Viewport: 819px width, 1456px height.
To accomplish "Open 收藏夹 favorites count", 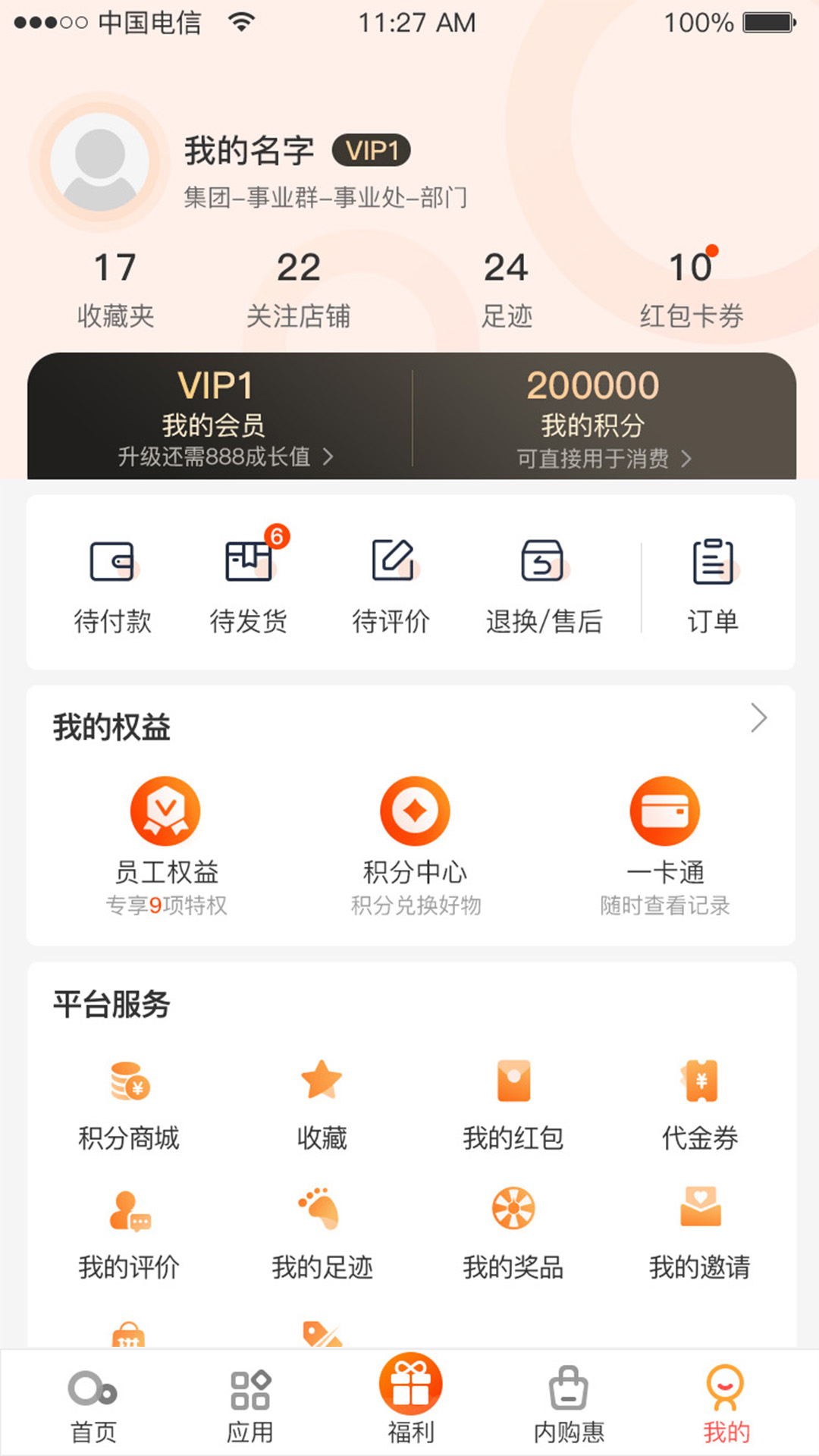I will point(115,290).
